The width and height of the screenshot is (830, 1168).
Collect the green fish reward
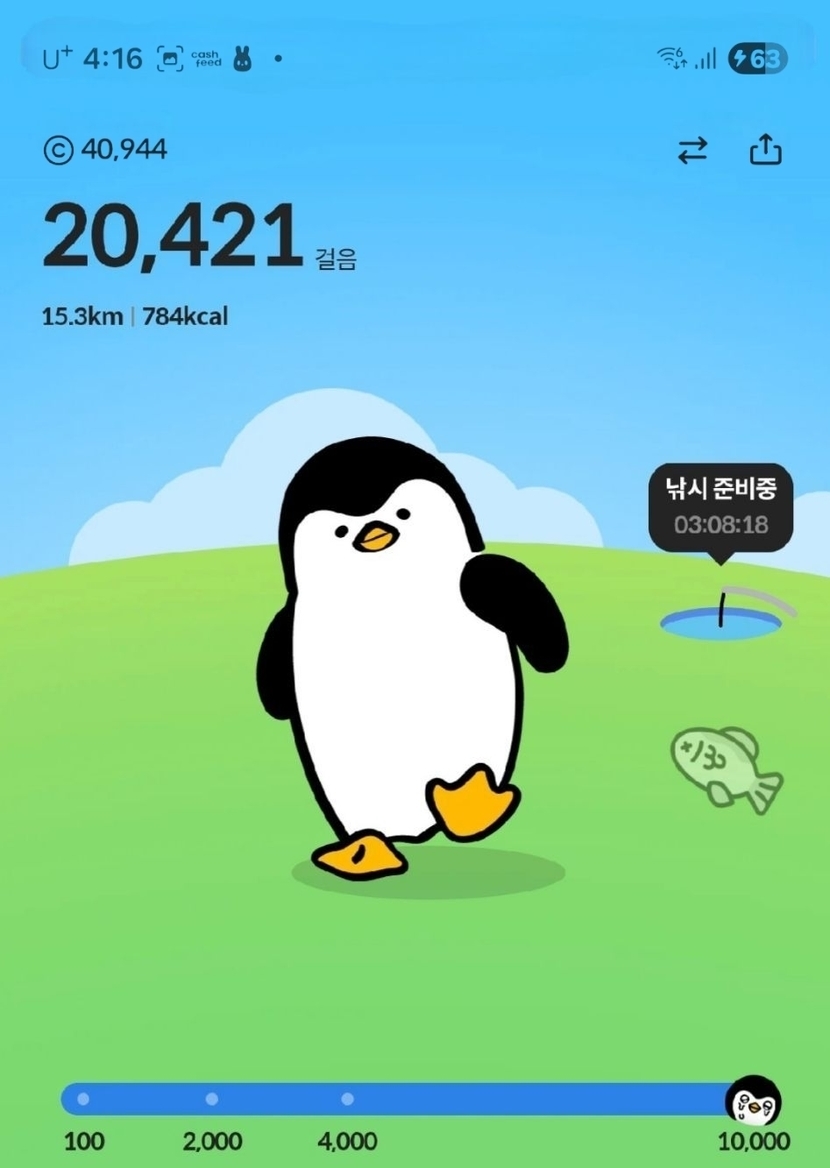tap(725, 766)
